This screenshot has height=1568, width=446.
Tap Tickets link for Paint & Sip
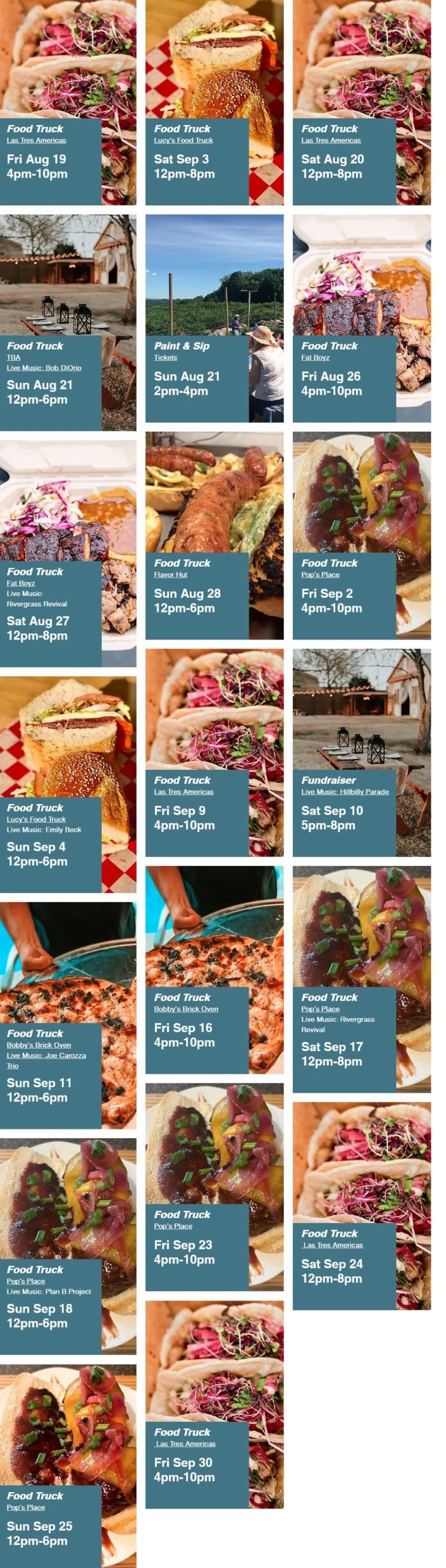(x=165, y=357)
